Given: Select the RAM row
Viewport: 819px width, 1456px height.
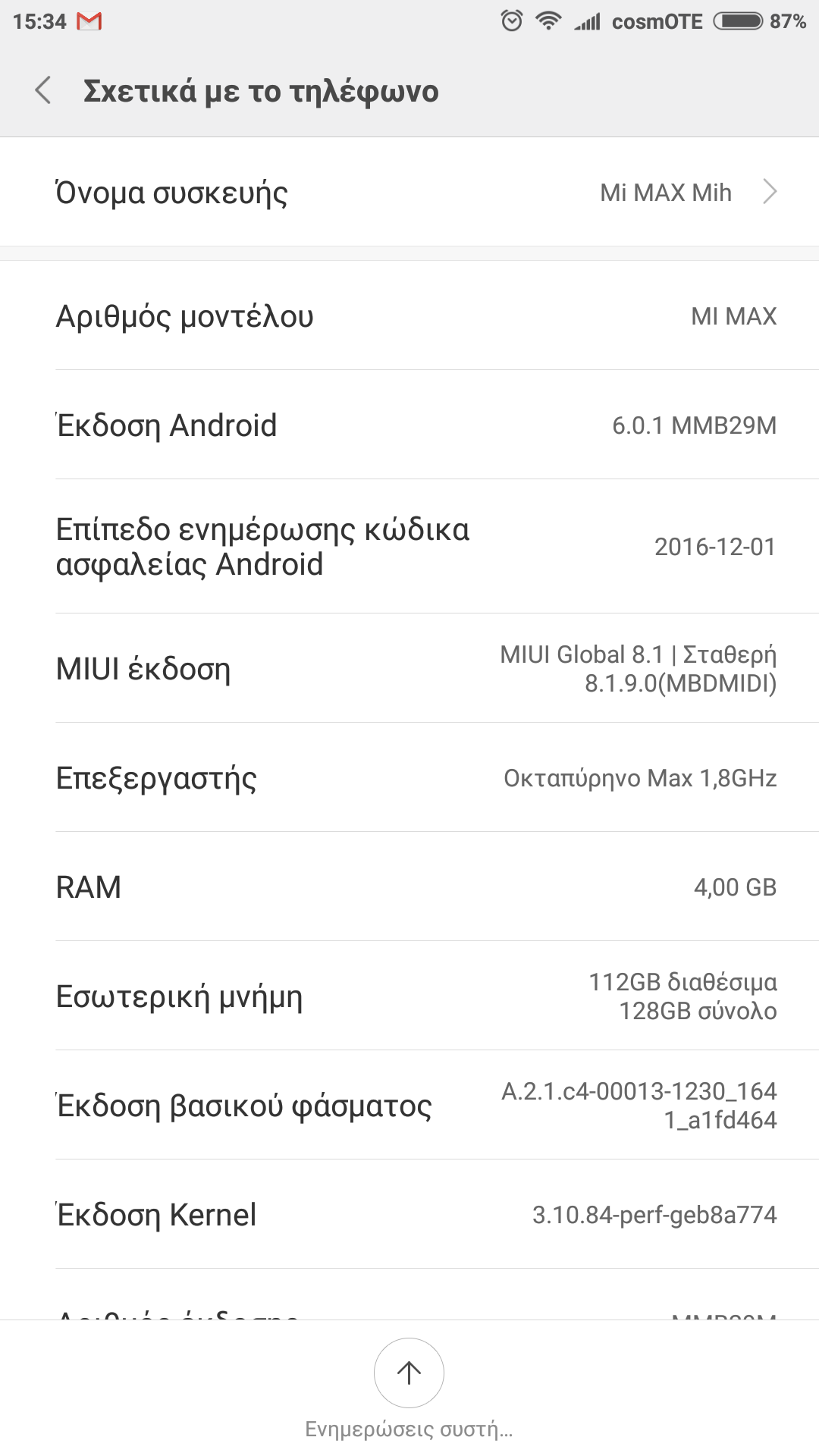Looking at the screenshot, I should tap(409, 887).
